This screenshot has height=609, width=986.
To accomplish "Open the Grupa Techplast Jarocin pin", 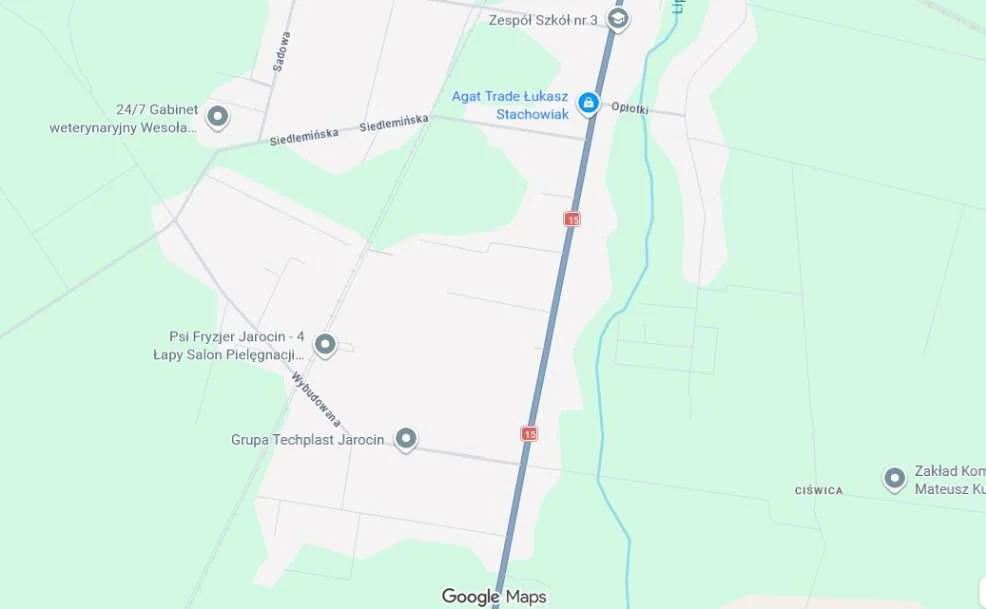I will [405, 438].
